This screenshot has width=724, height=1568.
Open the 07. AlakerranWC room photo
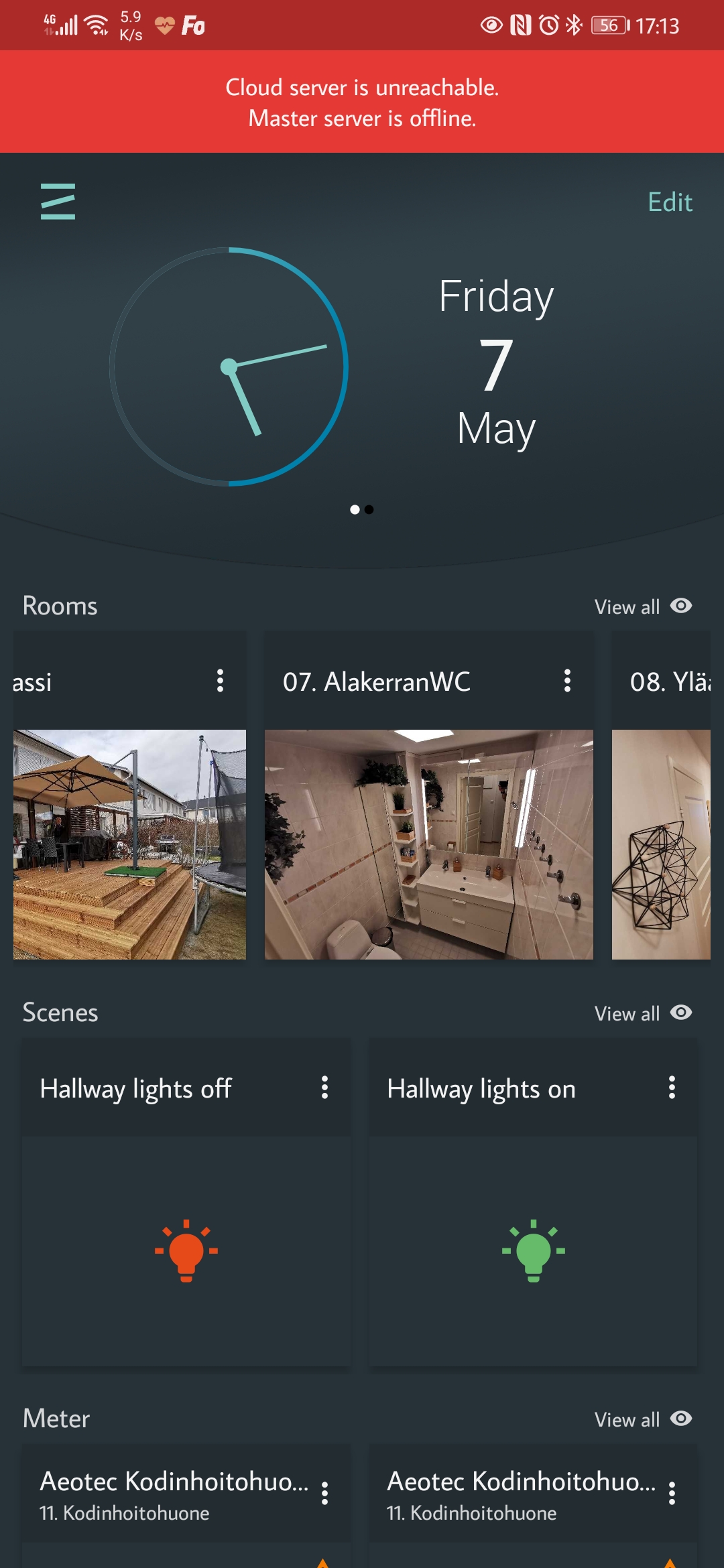(x=428, y=844)
